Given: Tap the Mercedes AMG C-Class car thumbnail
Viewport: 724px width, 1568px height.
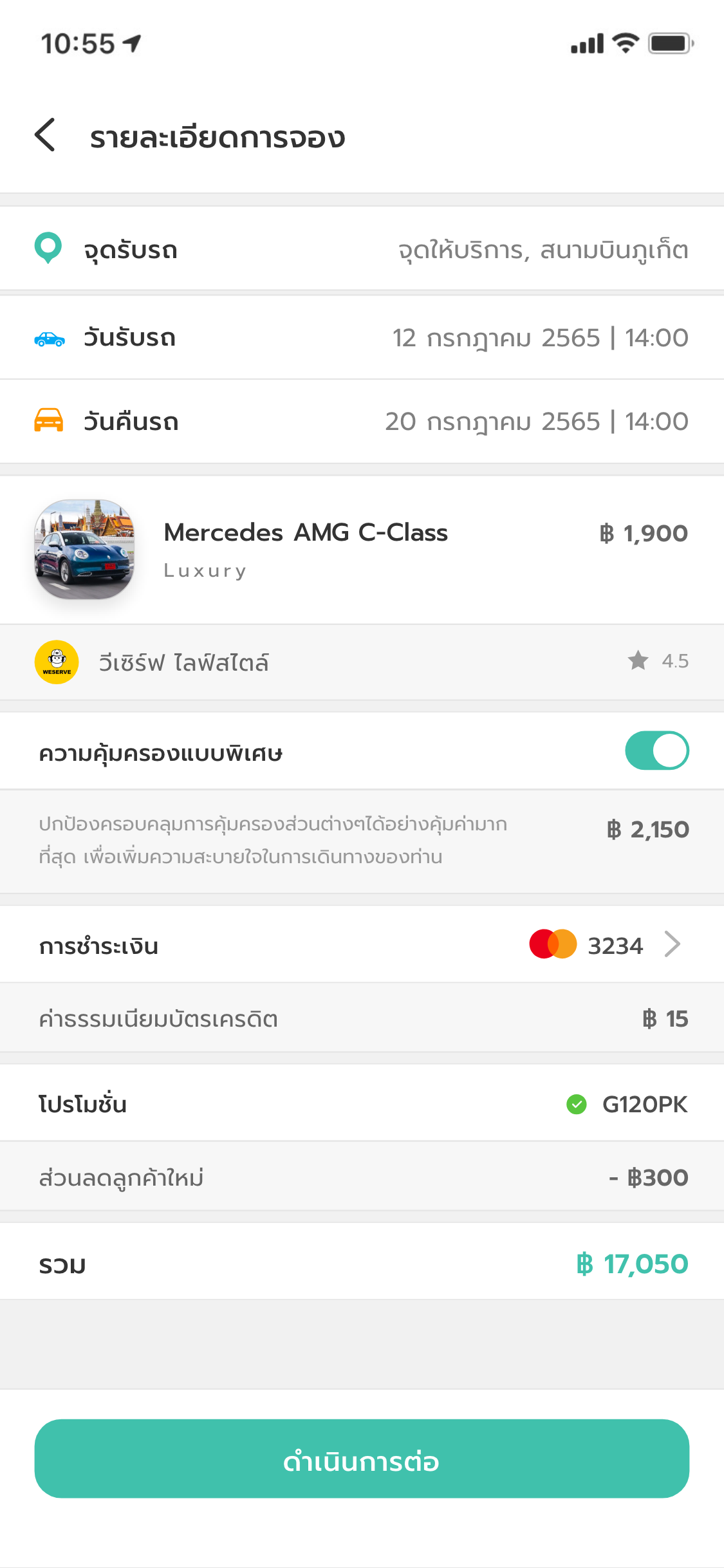Looking at the screenshot, I should click(x=84, y=548).
